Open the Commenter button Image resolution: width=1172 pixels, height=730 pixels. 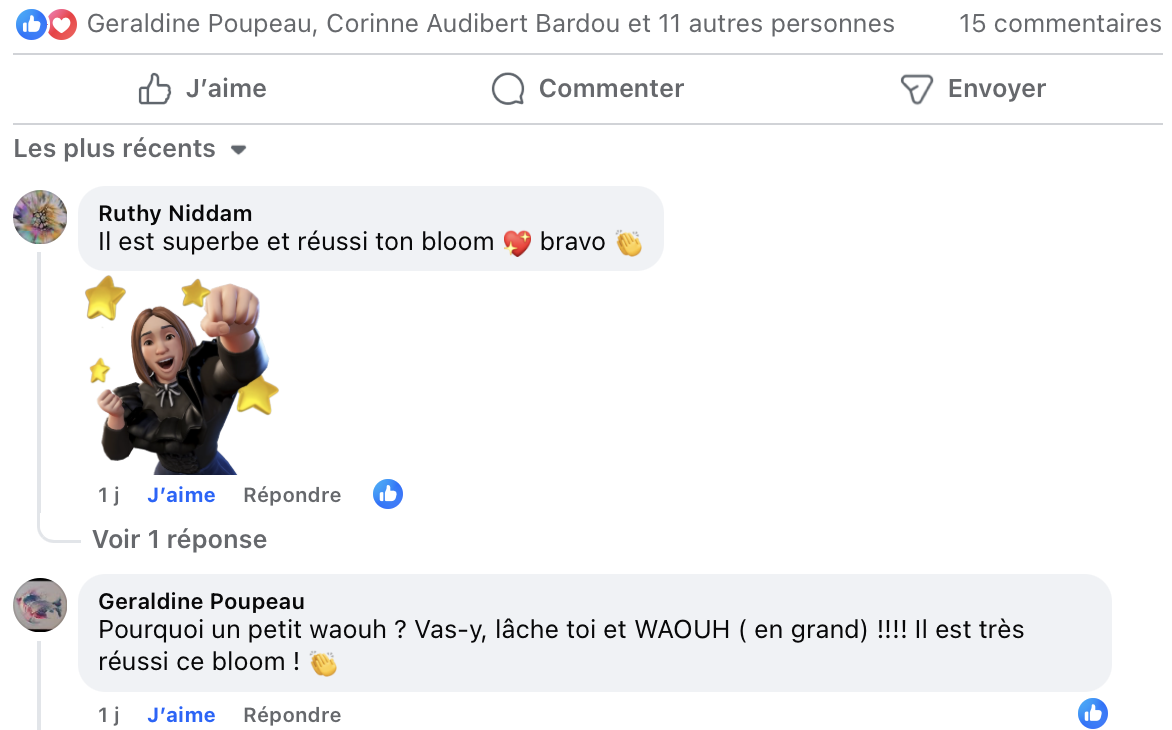pyautogui.click(x=588, y=89)
